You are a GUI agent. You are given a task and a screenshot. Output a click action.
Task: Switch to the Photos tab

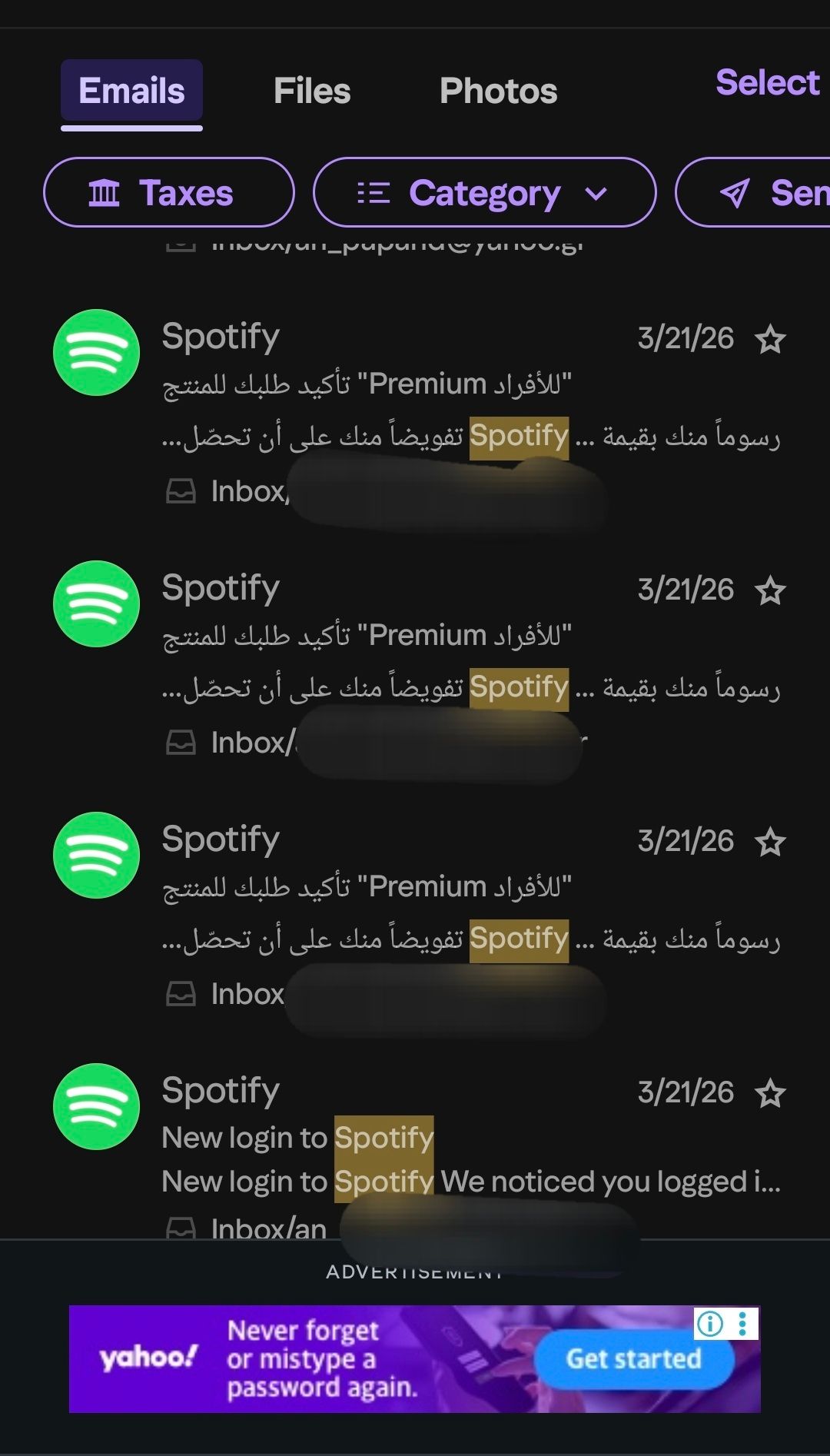(498, 91)
